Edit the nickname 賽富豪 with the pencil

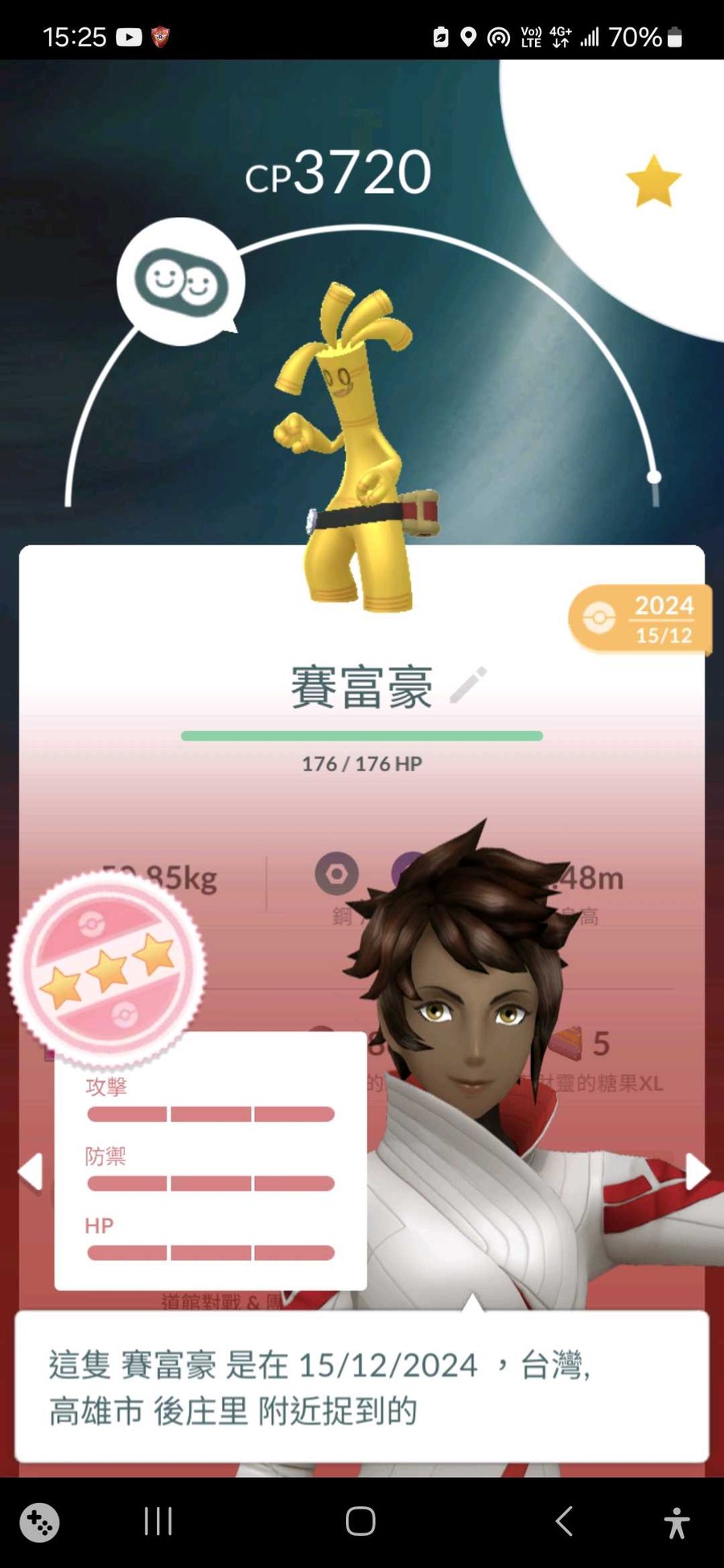(468, 685)
